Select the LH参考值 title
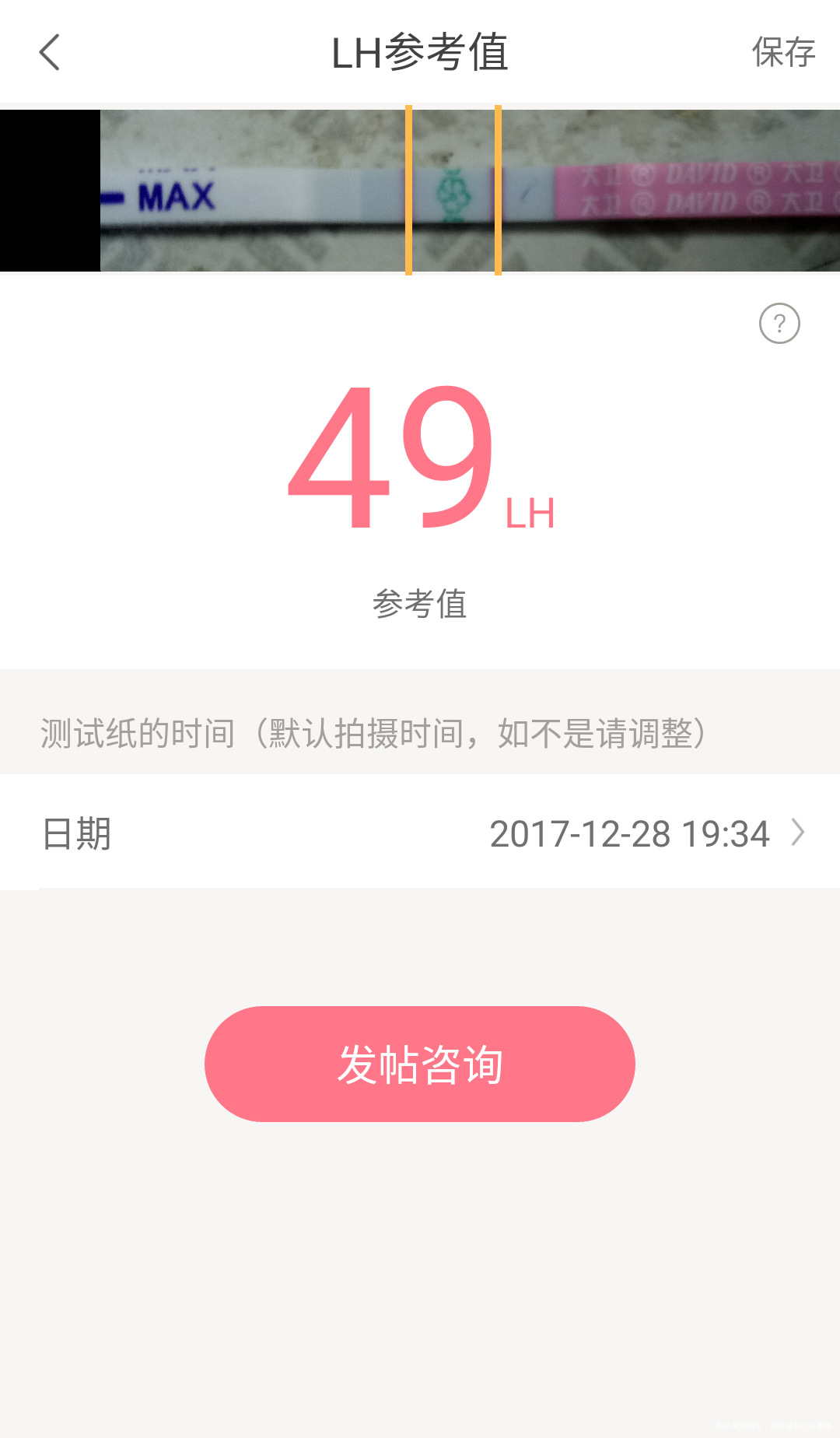The width and height of the screenshot is (840, 1438). [x=420, y=53]
